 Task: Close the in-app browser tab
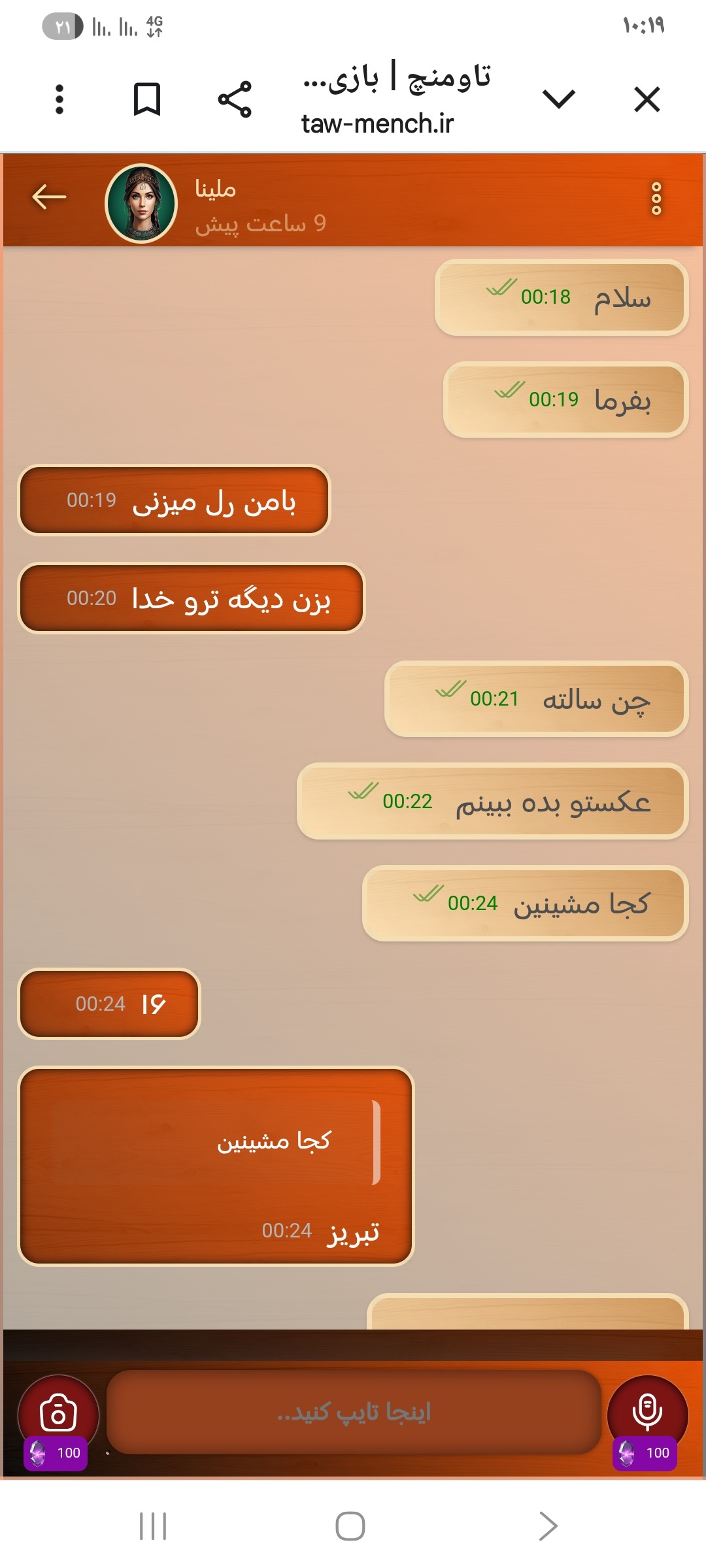647,99
